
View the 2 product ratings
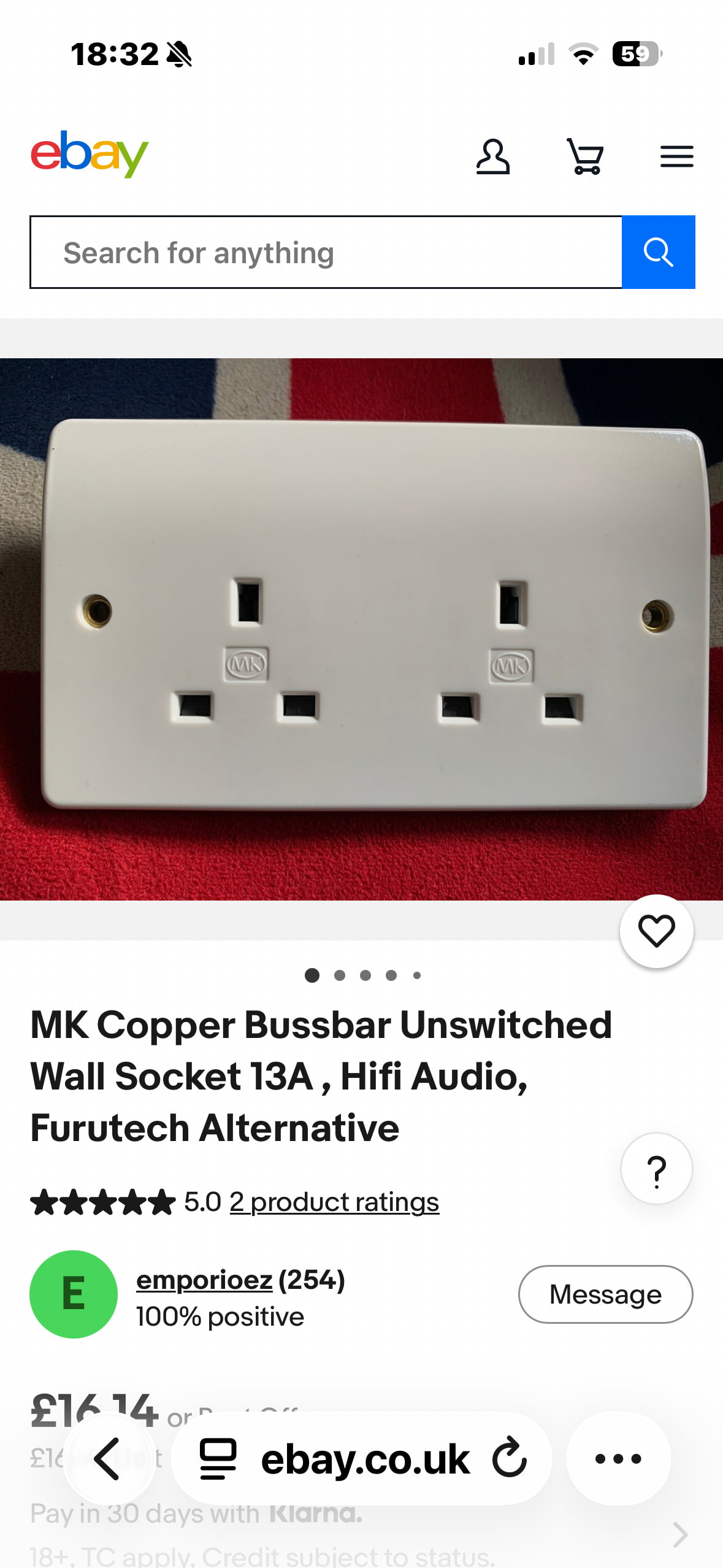tap(334, 1202)
